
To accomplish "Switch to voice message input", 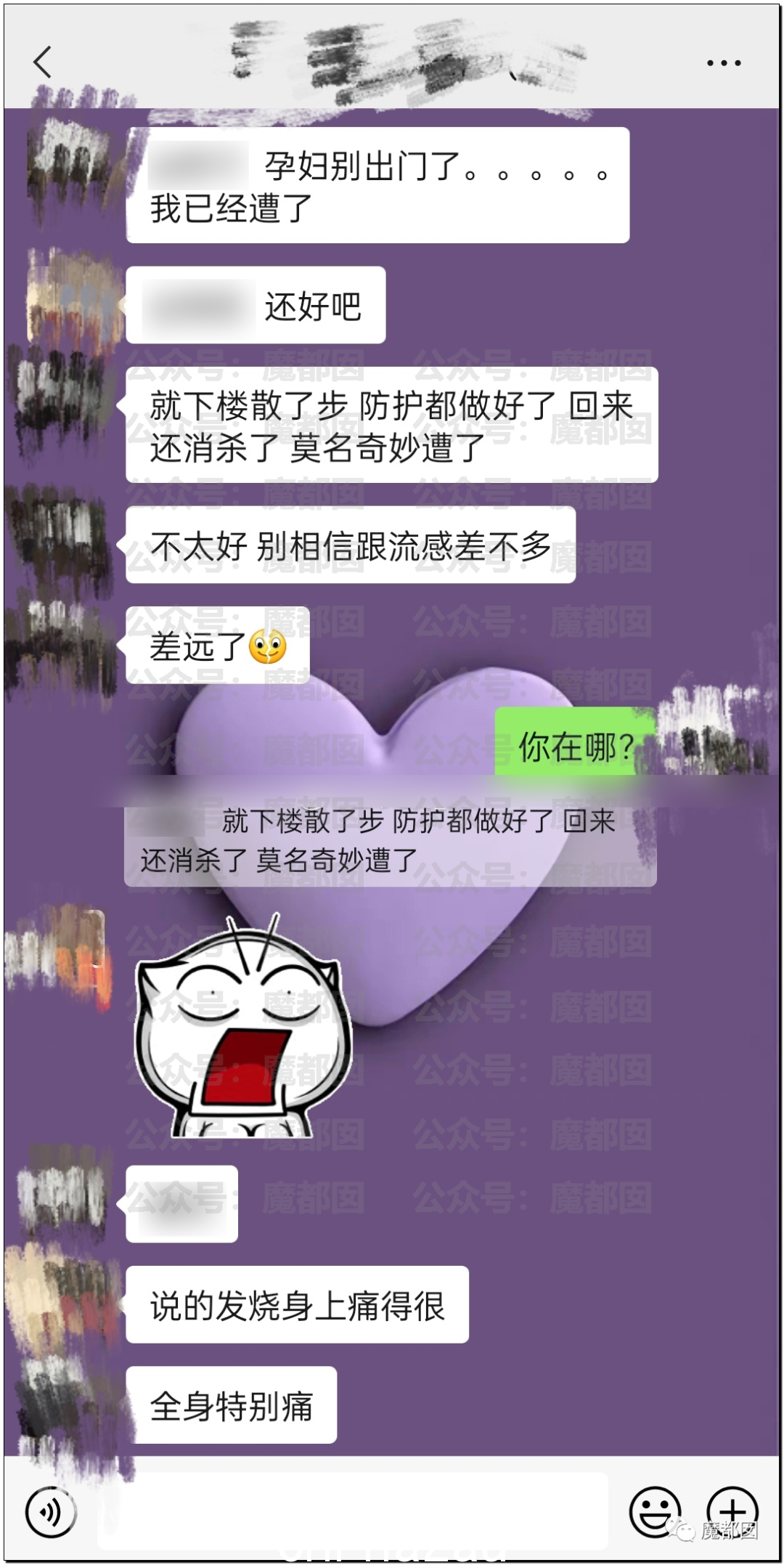I will pyautogui.click(x=50, y=1512).
